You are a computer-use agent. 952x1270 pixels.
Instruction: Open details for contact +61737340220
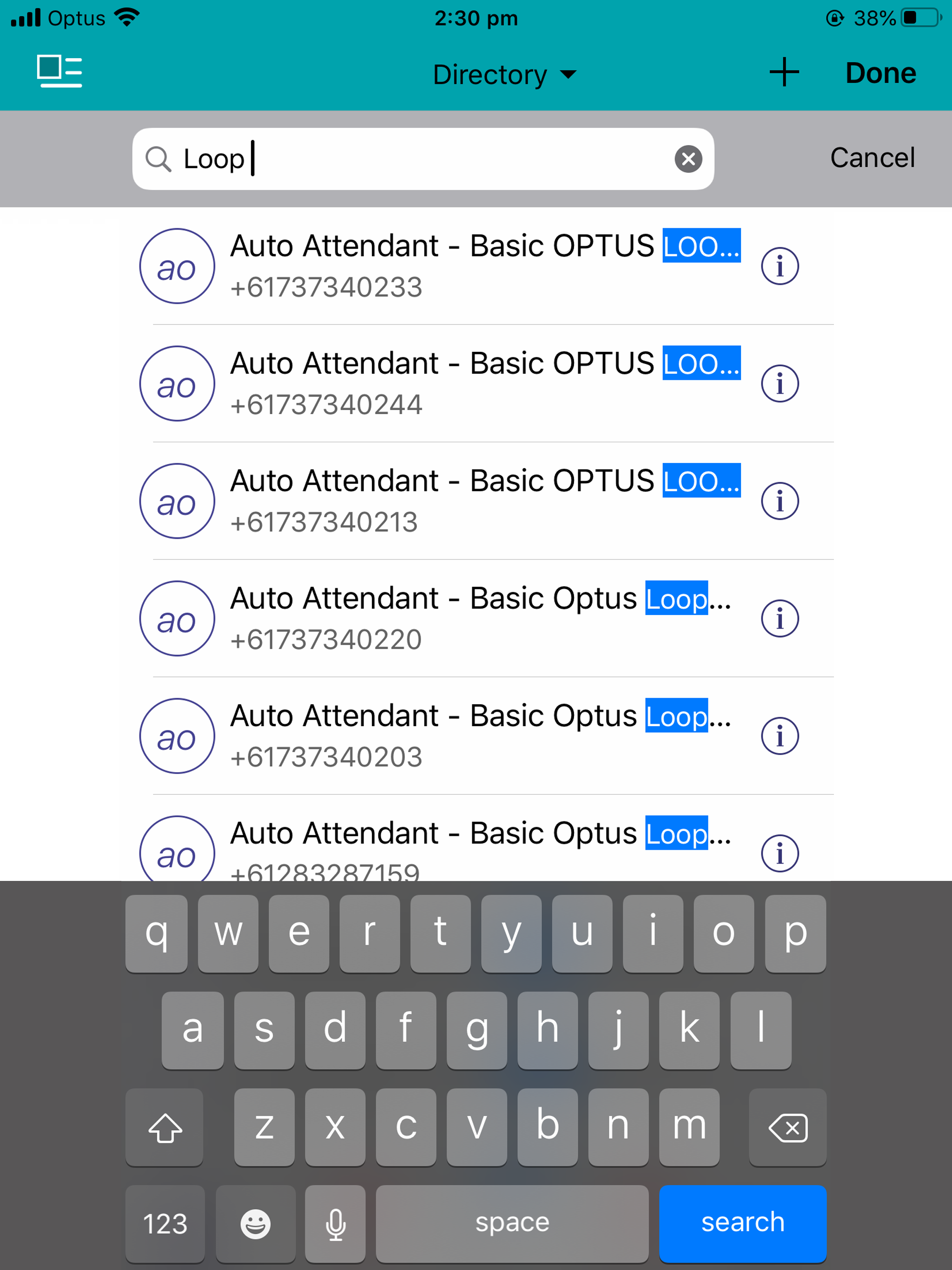[x=780, y=618]
